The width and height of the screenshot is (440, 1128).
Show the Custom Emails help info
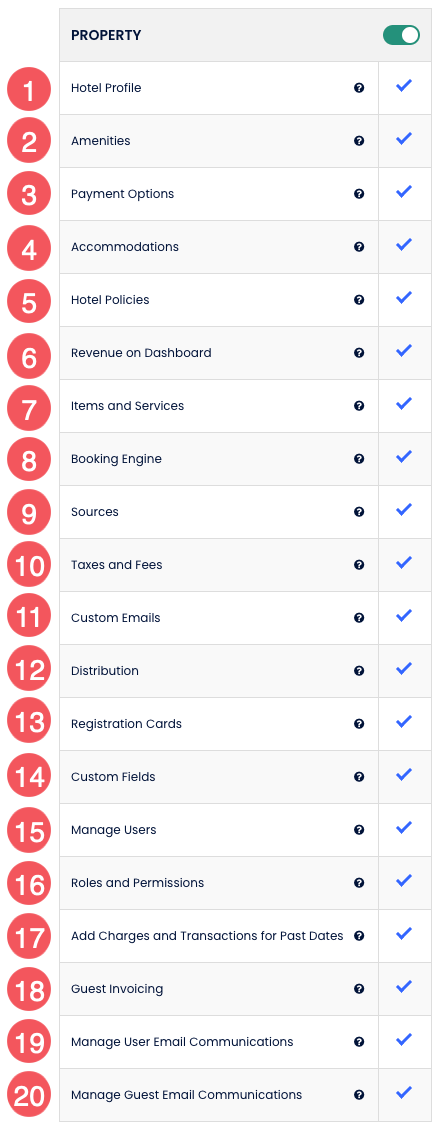[x=359, y=618]
